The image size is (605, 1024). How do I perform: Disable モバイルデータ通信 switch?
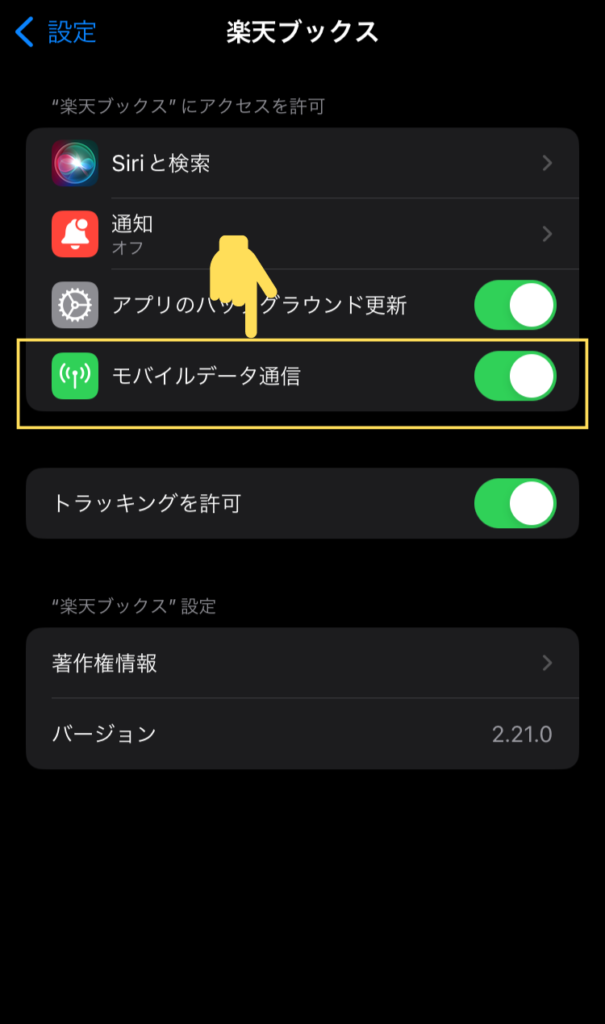[x=515, y=376]
